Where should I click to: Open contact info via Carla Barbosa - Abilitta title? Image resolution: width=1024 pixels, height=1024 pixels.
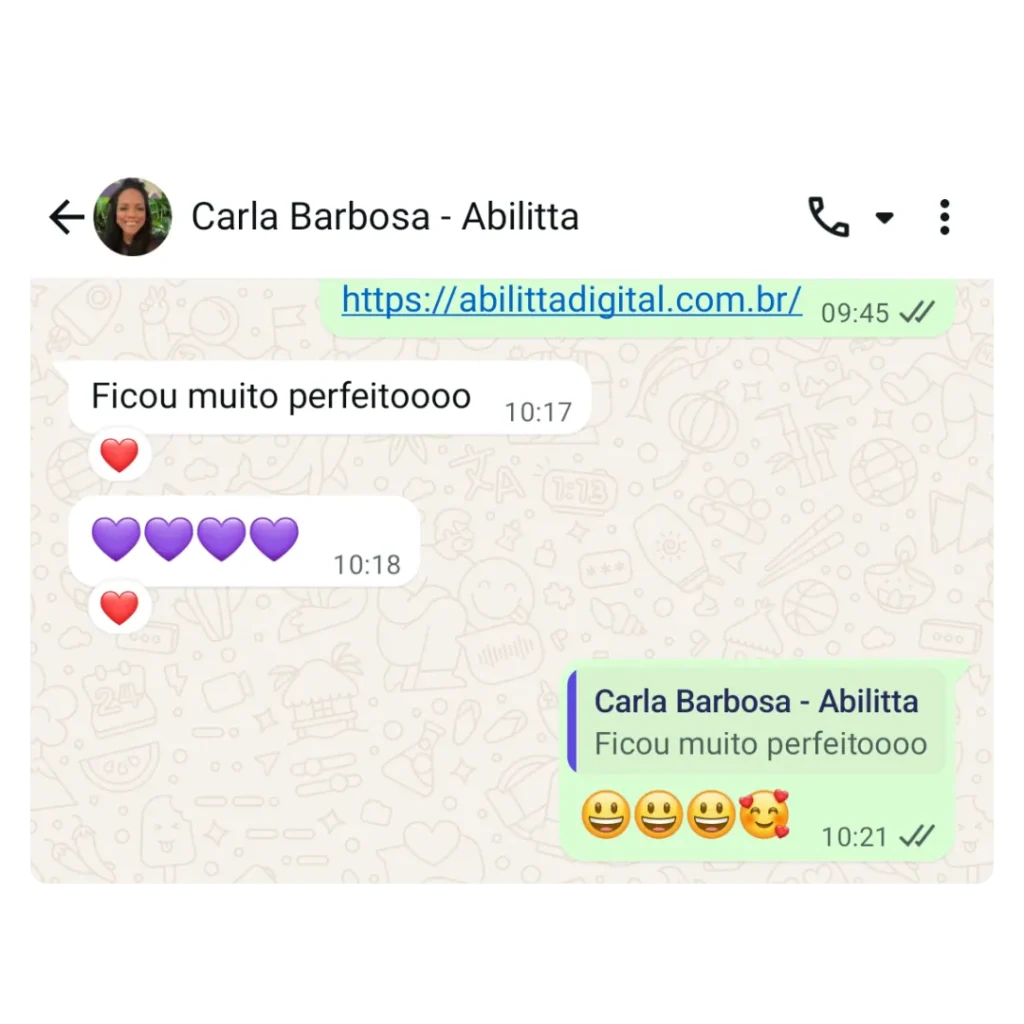click(x=385, y=217)
